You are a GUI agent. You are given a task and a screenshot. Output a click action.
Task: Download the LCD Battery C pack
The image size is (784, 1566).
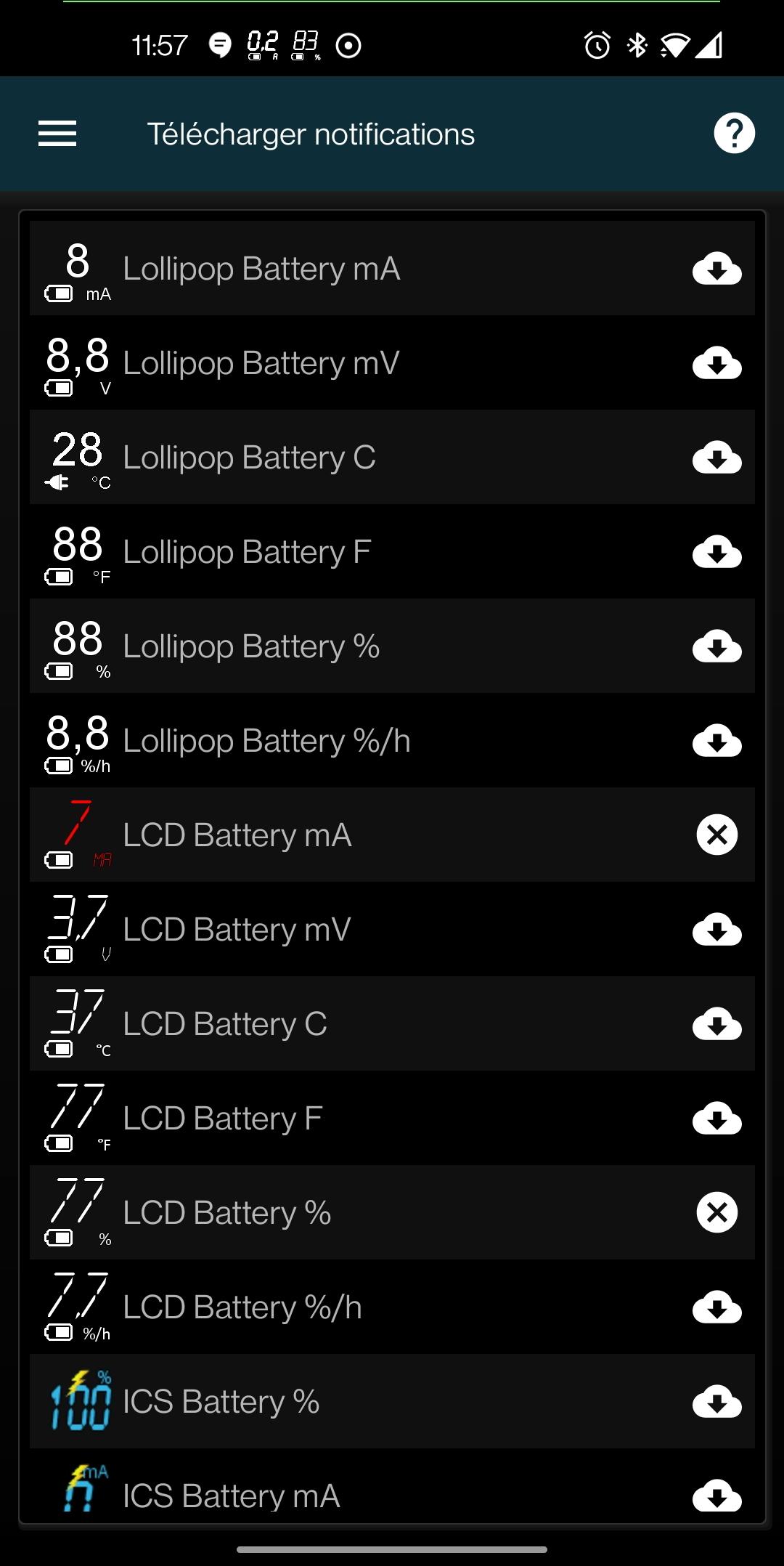[717, 1023]
